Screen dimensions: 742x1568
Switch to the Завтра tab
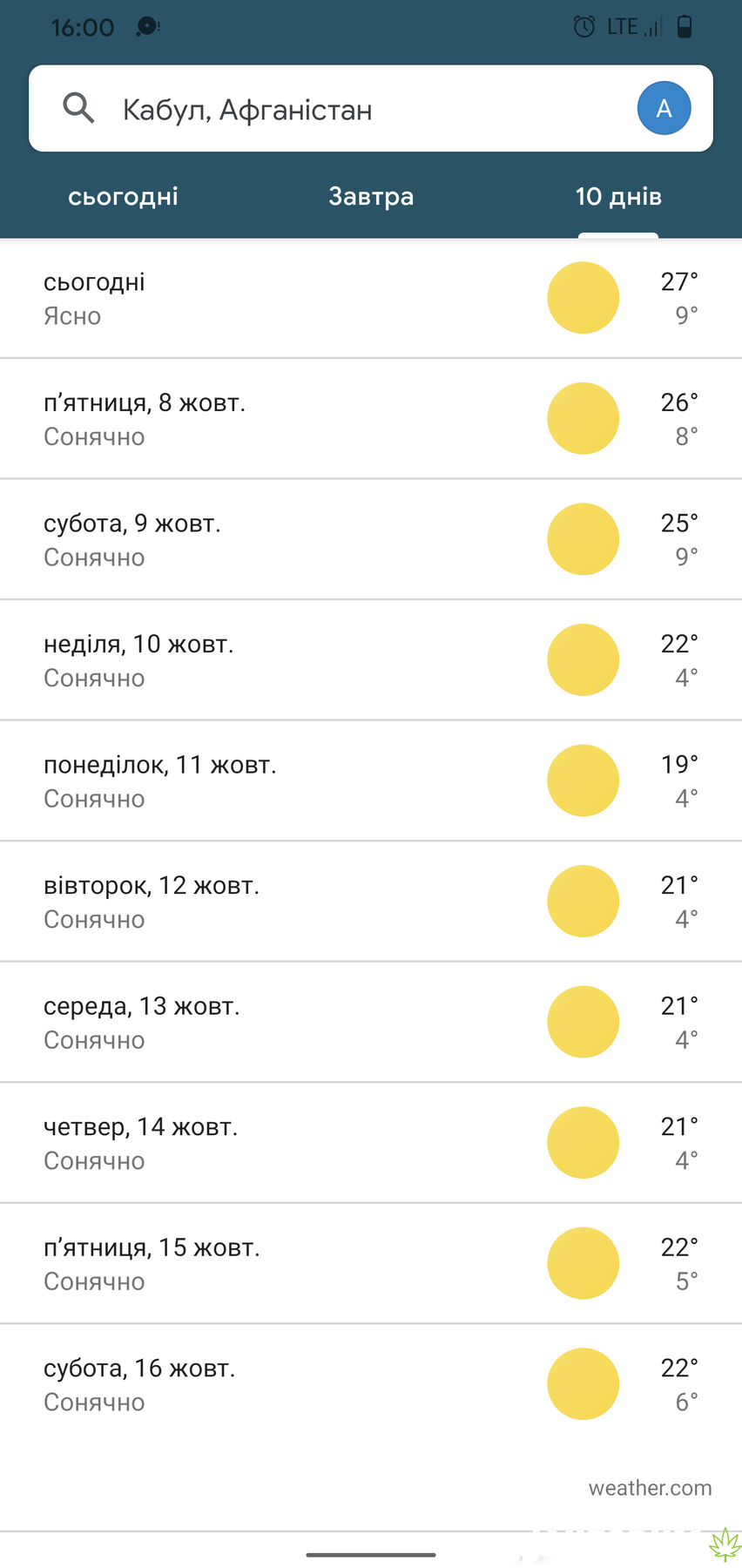click(371, 196)
